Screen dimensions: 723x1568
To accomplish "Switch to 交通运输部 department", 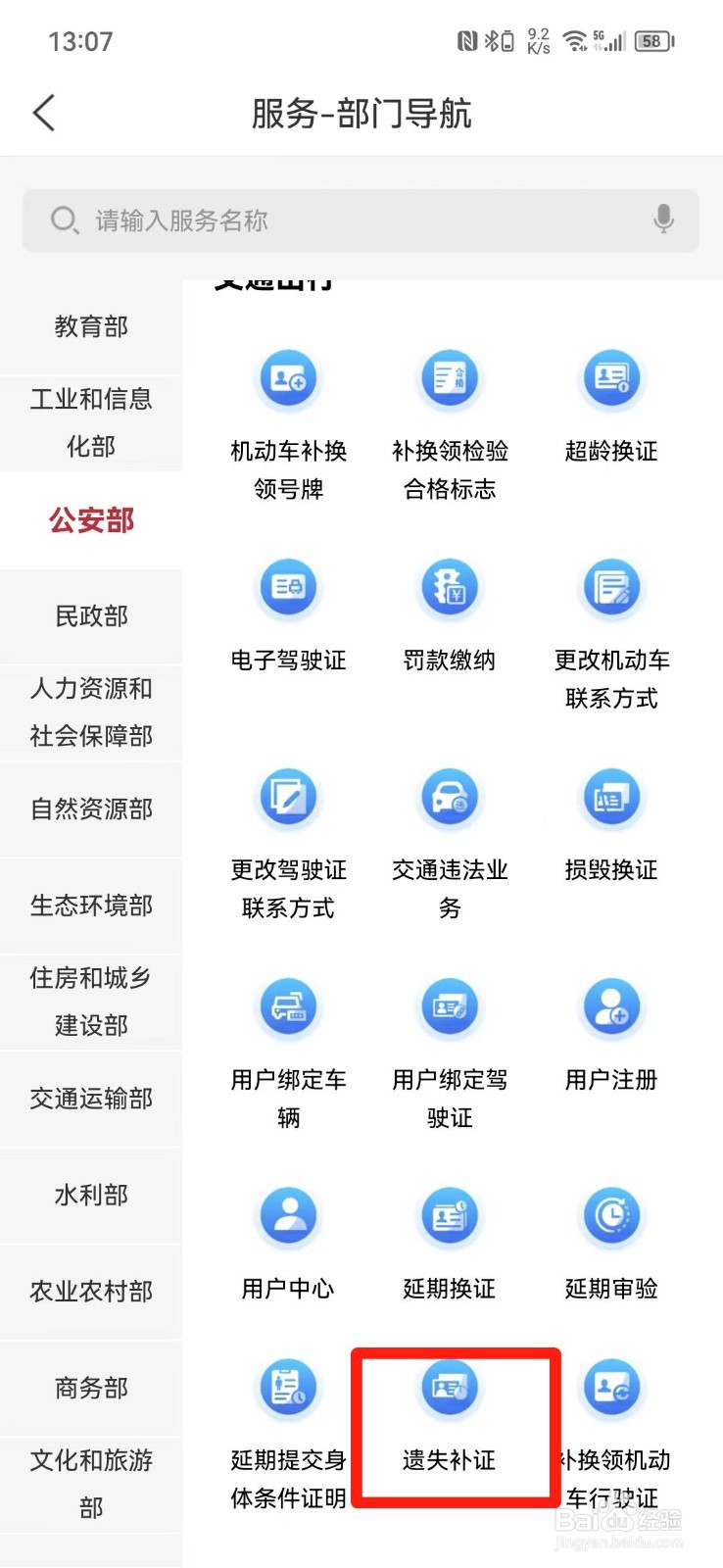I will coord(91,1099).
